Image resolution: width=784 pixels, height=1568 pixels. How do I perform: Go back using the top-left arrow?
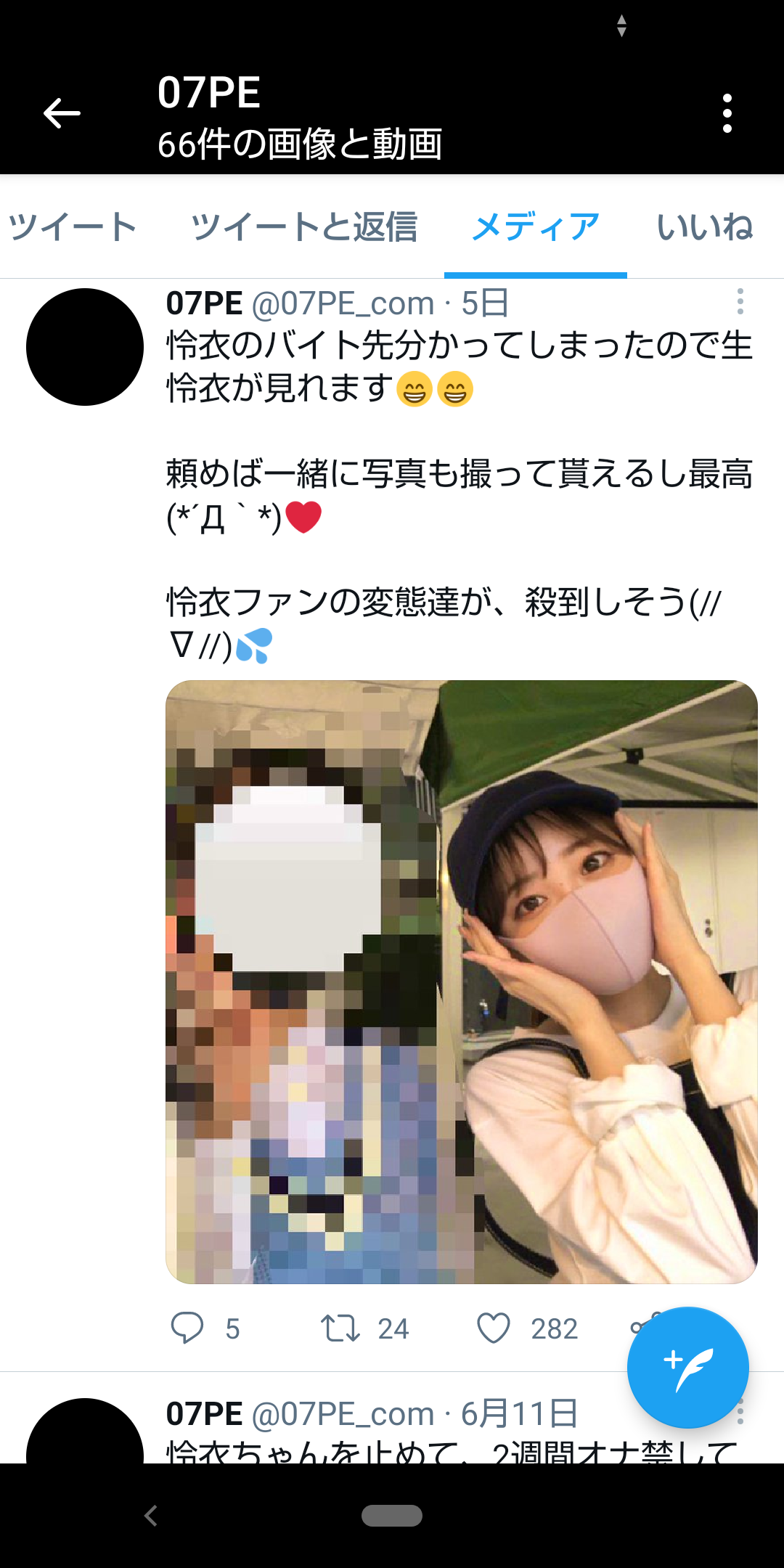(x=62, y=113)
